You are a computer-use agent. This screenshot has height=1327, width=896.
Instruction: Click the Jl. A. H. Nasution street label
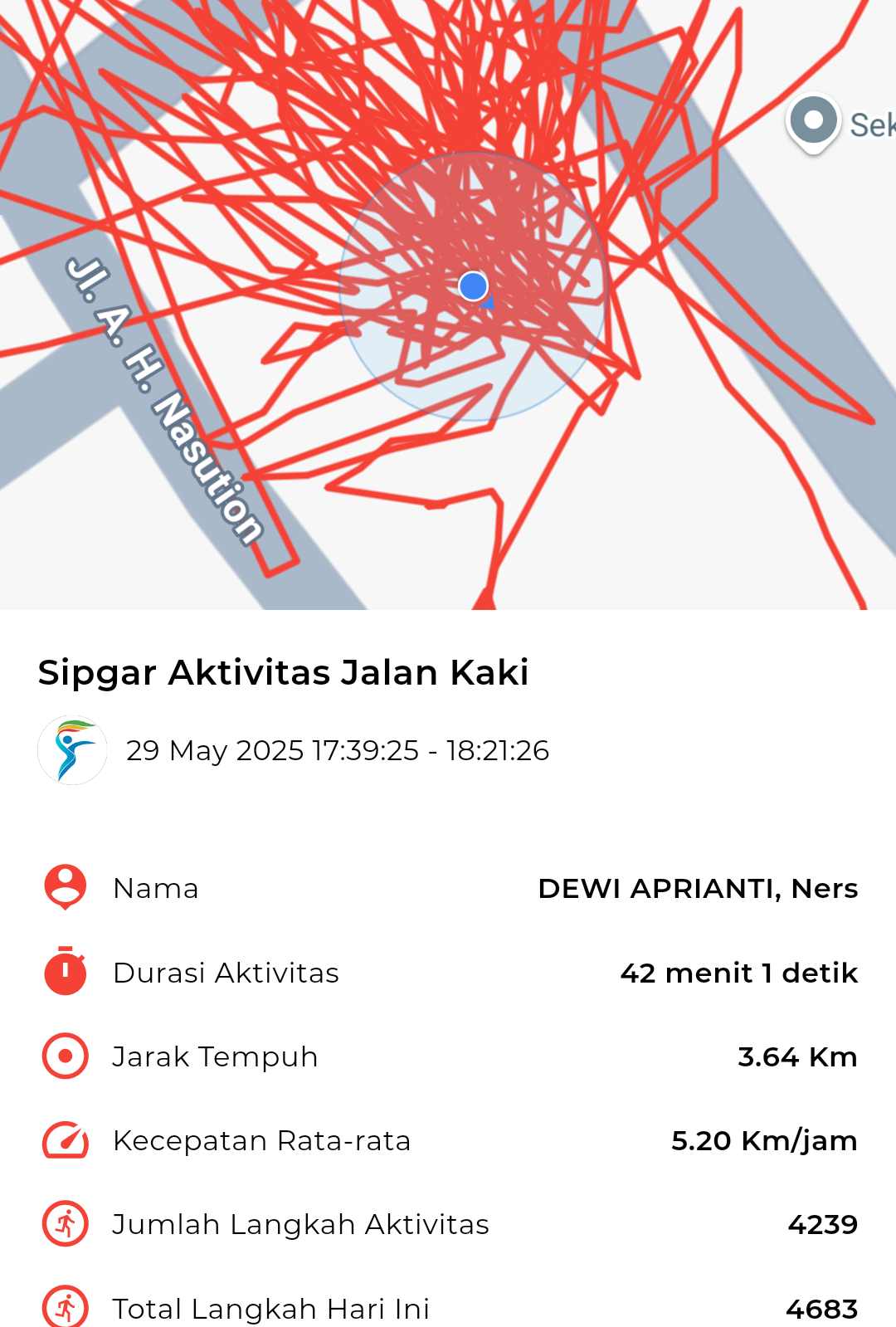(163, 398)
